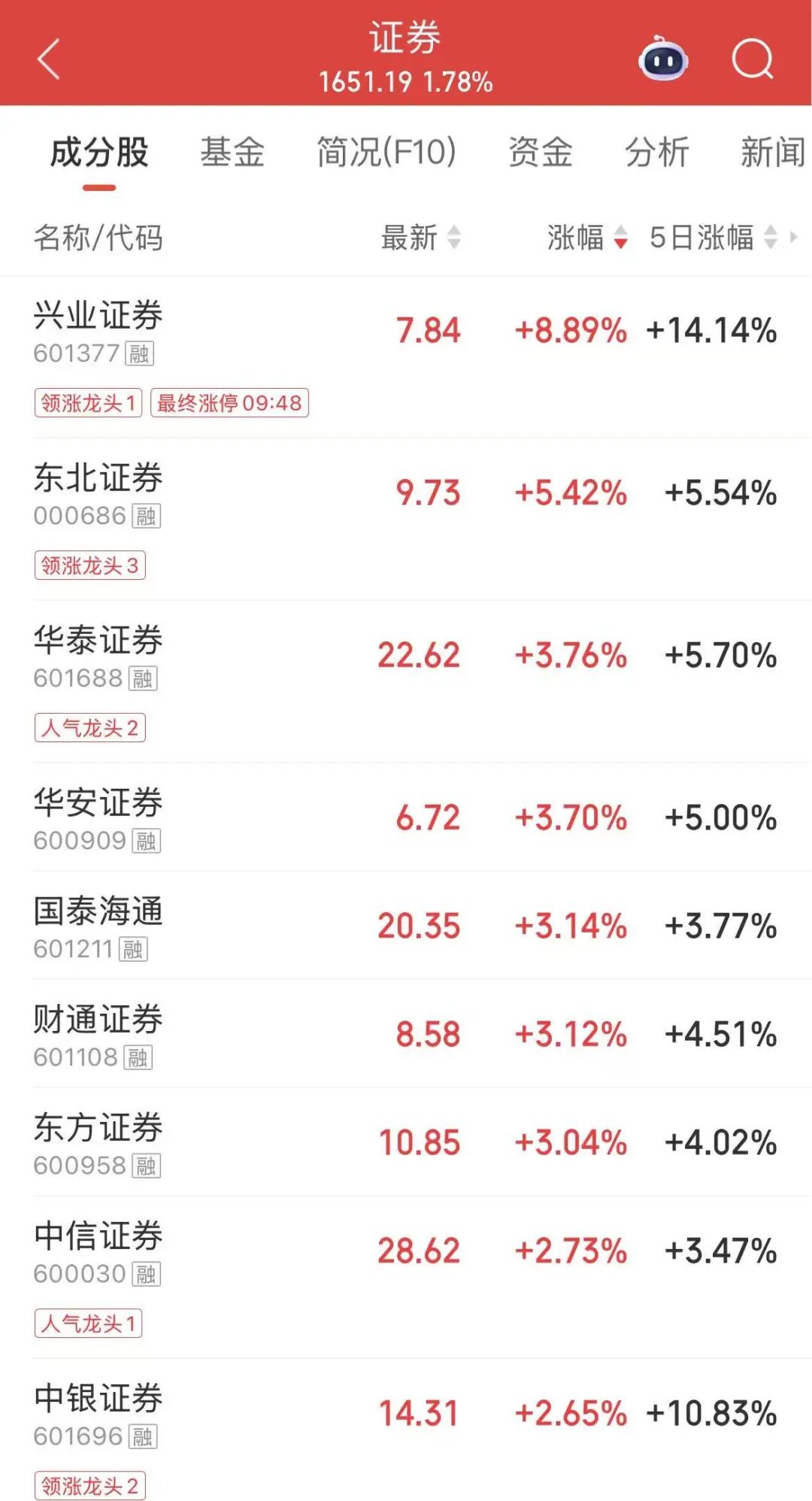Sort the list by 最新 price
The image size is (812, 1501).
click(x=420, y=238)
